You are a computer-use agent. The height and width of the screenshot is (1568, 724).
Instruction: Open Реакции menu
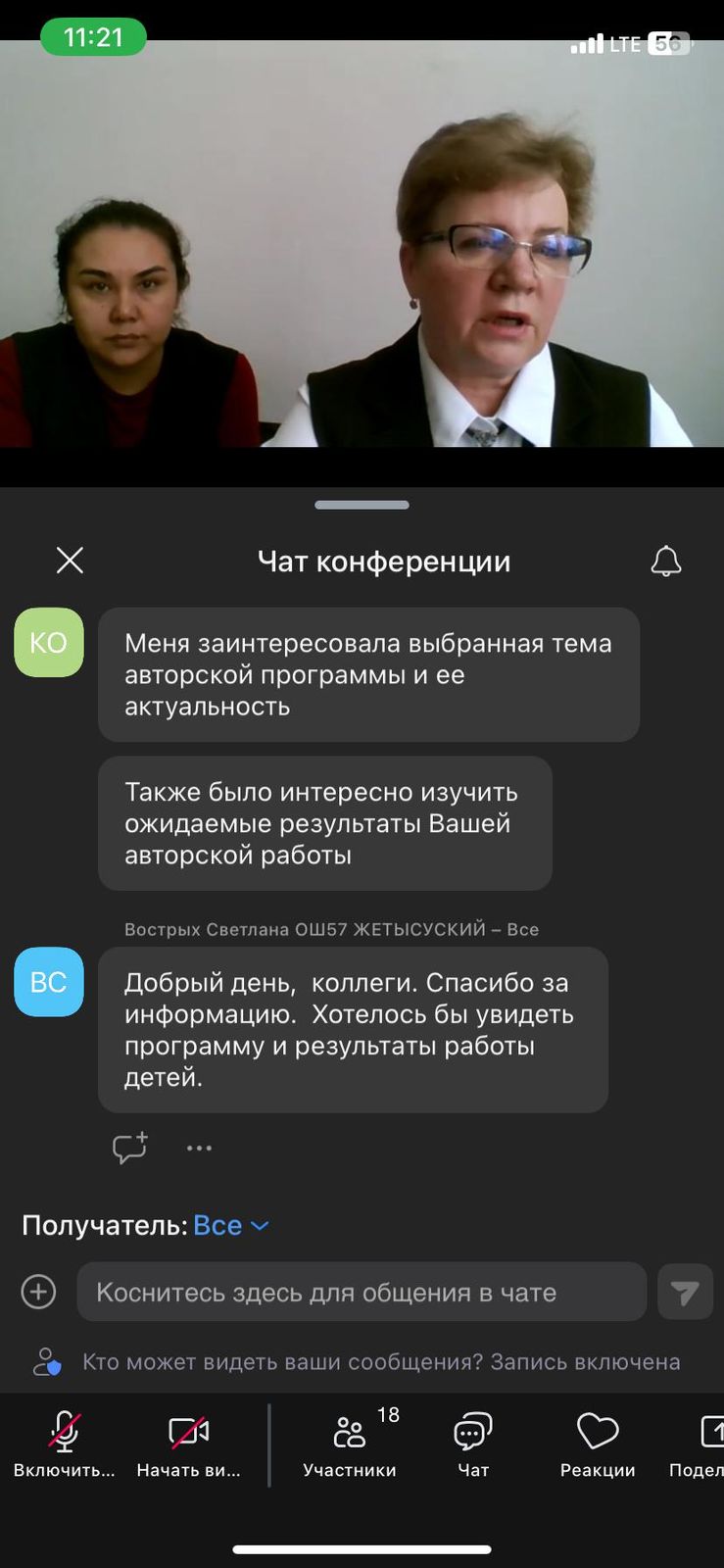click(598, 1443)
